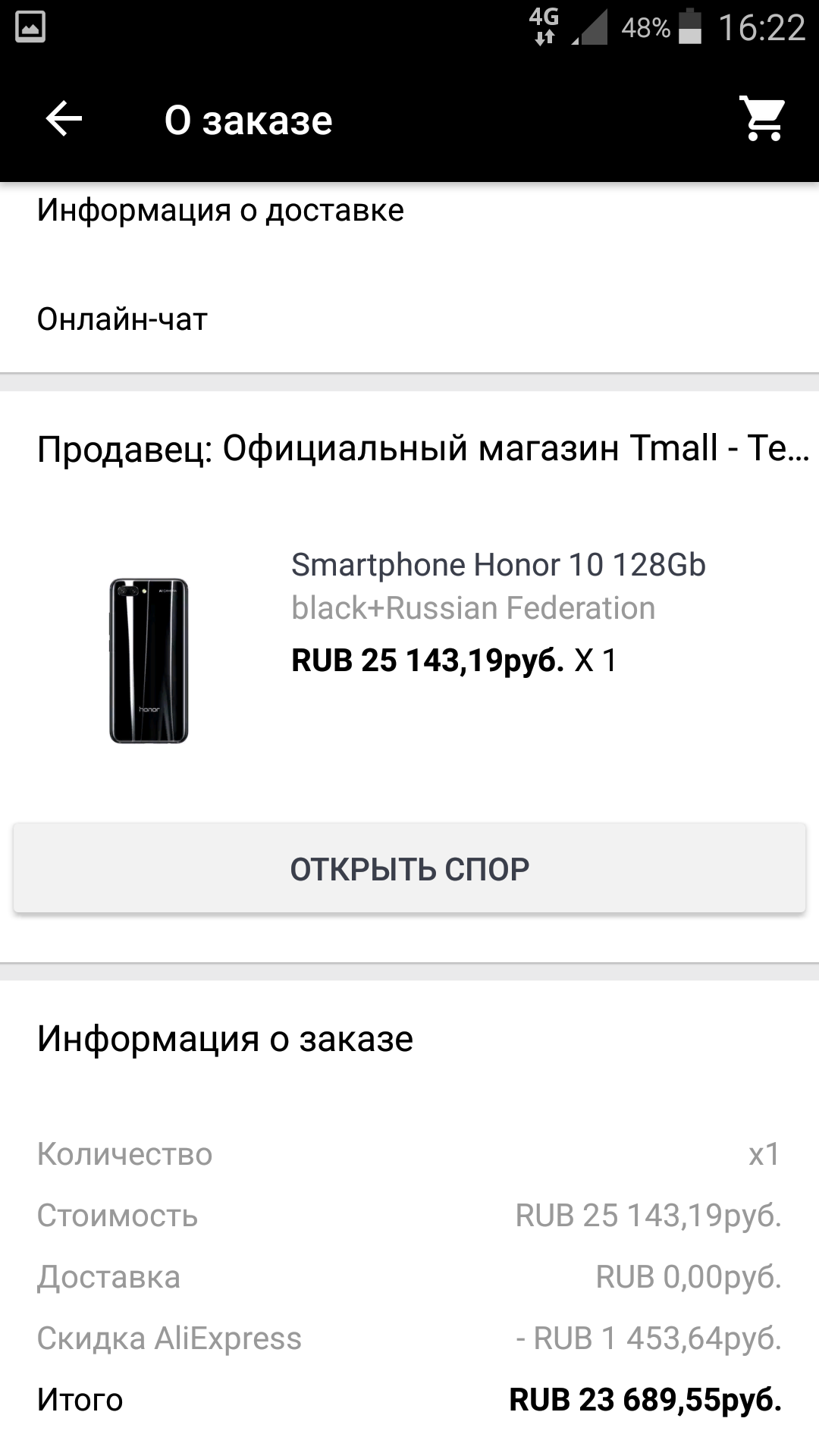819x1456 pixels.
Task: Open the Tmall seller store page
Action: (422, 448)
